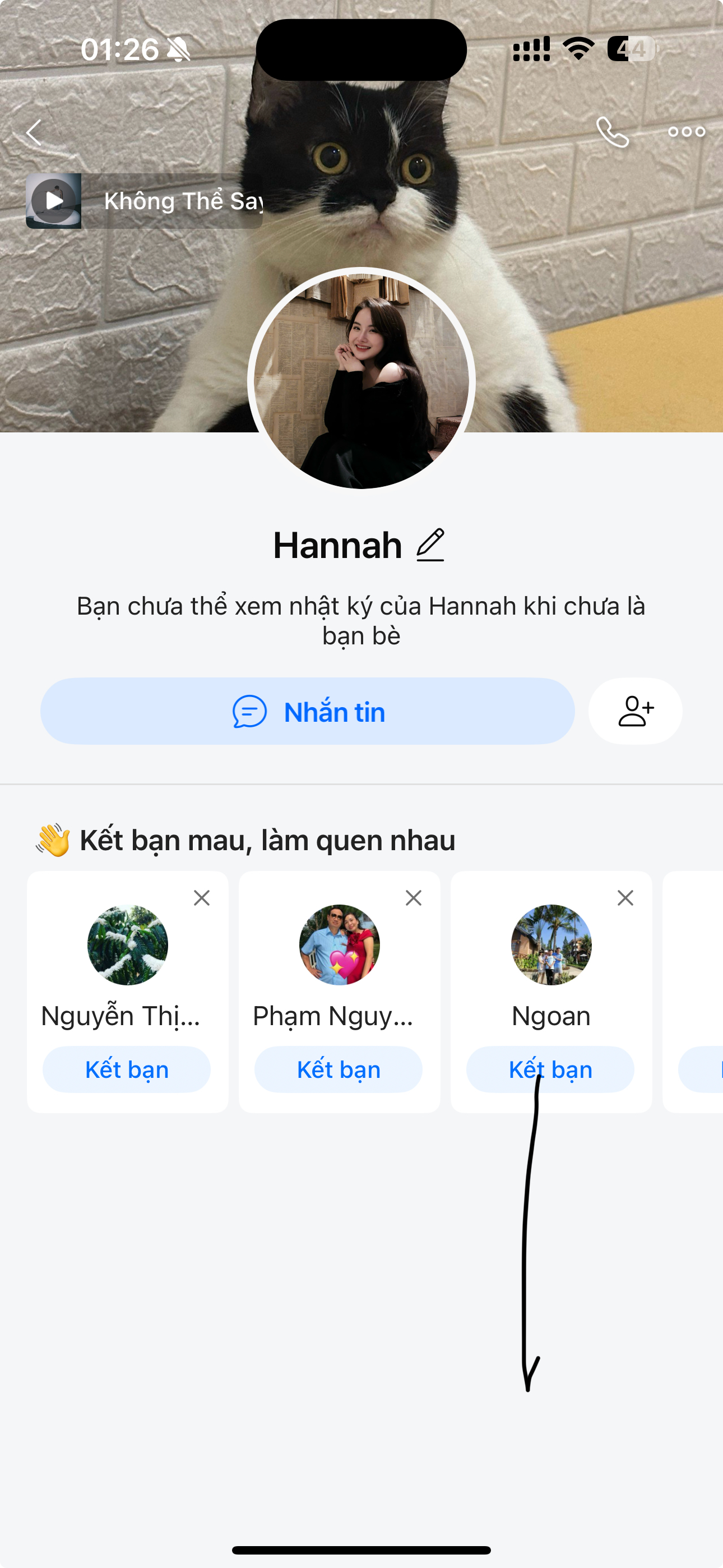View Hannah's profile picture
Screen dimensions: 723x1568
tap(361, 380)
